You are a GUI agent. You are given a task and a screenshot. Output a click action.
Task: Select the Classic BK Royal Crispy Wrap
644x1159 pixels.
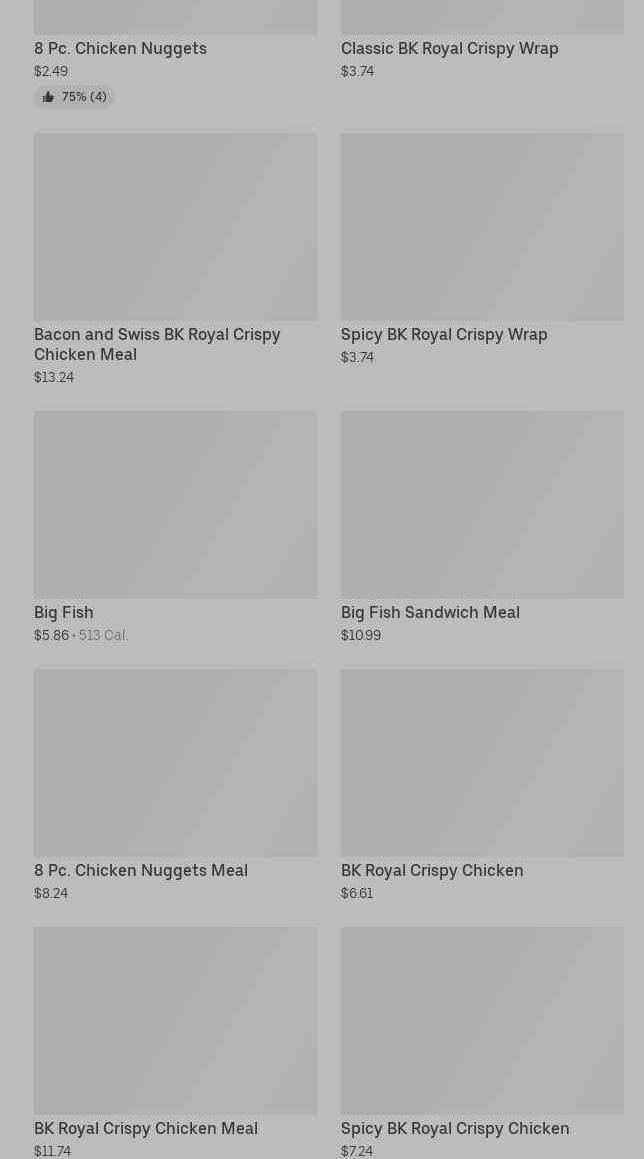click(449, 48)
